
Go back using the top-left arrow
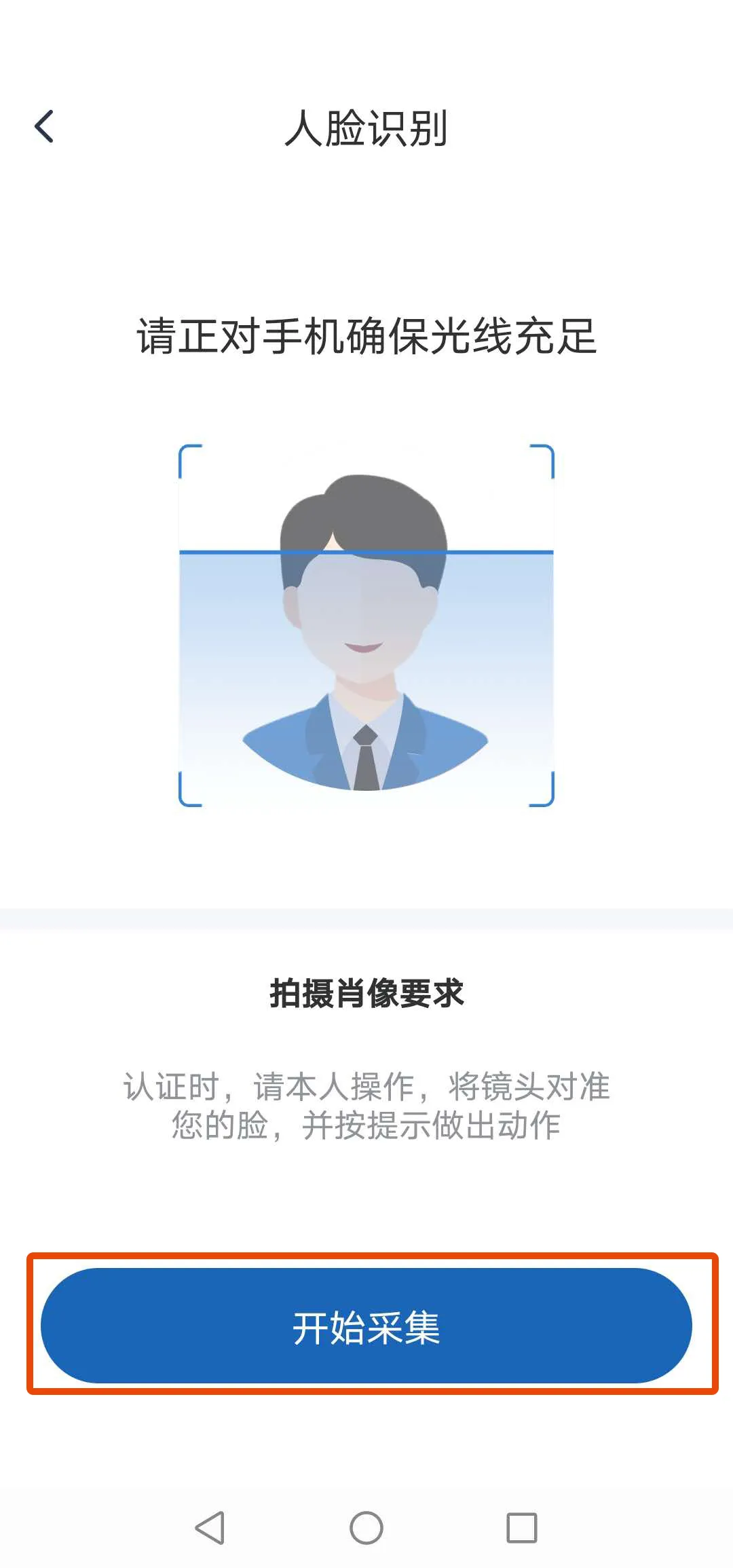point(44,127)
